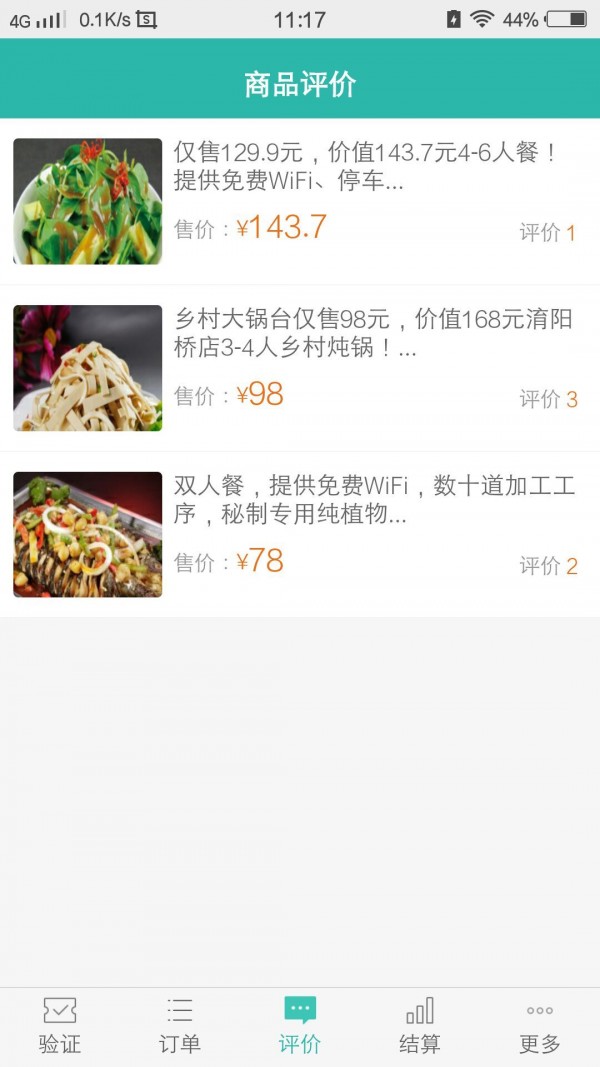Switch to the 订单 tab

(180, 1026)
